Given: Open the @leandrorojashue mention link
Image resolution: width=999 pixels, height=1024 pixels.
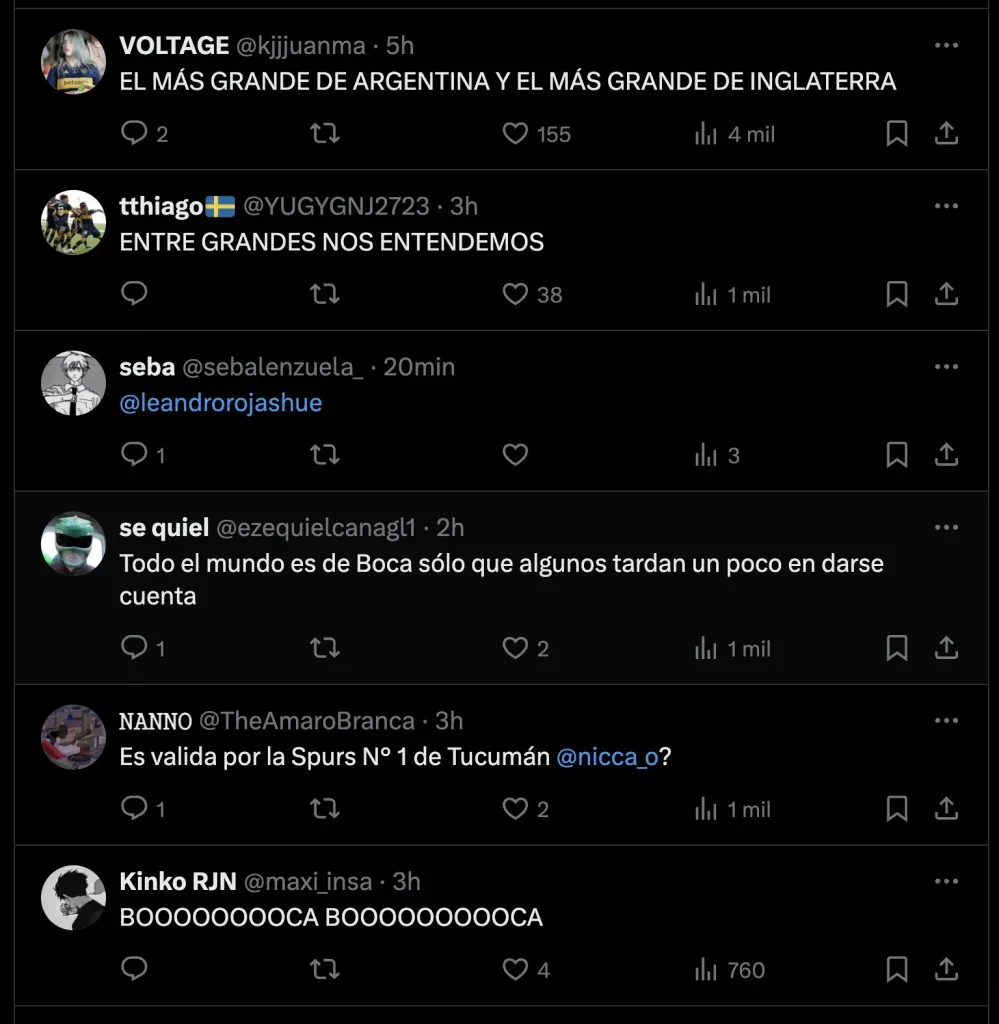Looking at the screenshot, I should [x=220, y=403].
